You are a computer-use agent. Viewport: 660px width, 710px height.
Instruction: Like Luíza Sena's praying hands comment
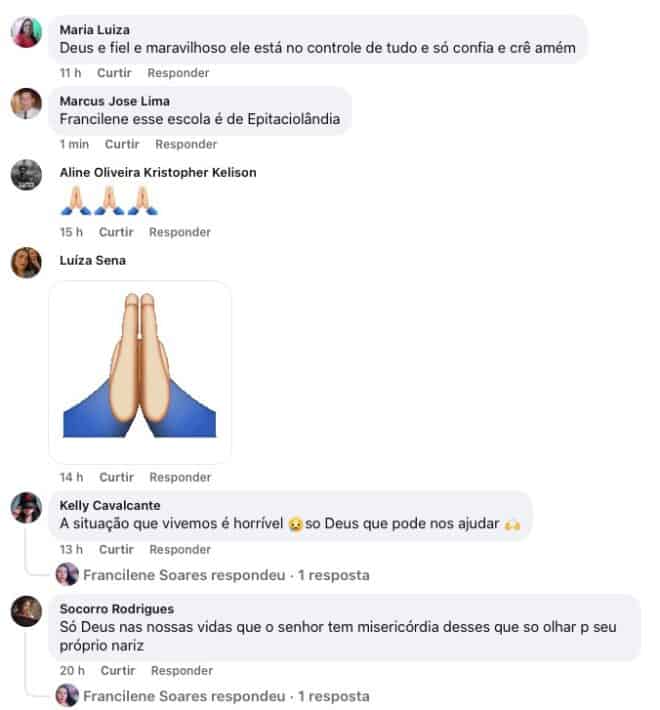point(116,477)
